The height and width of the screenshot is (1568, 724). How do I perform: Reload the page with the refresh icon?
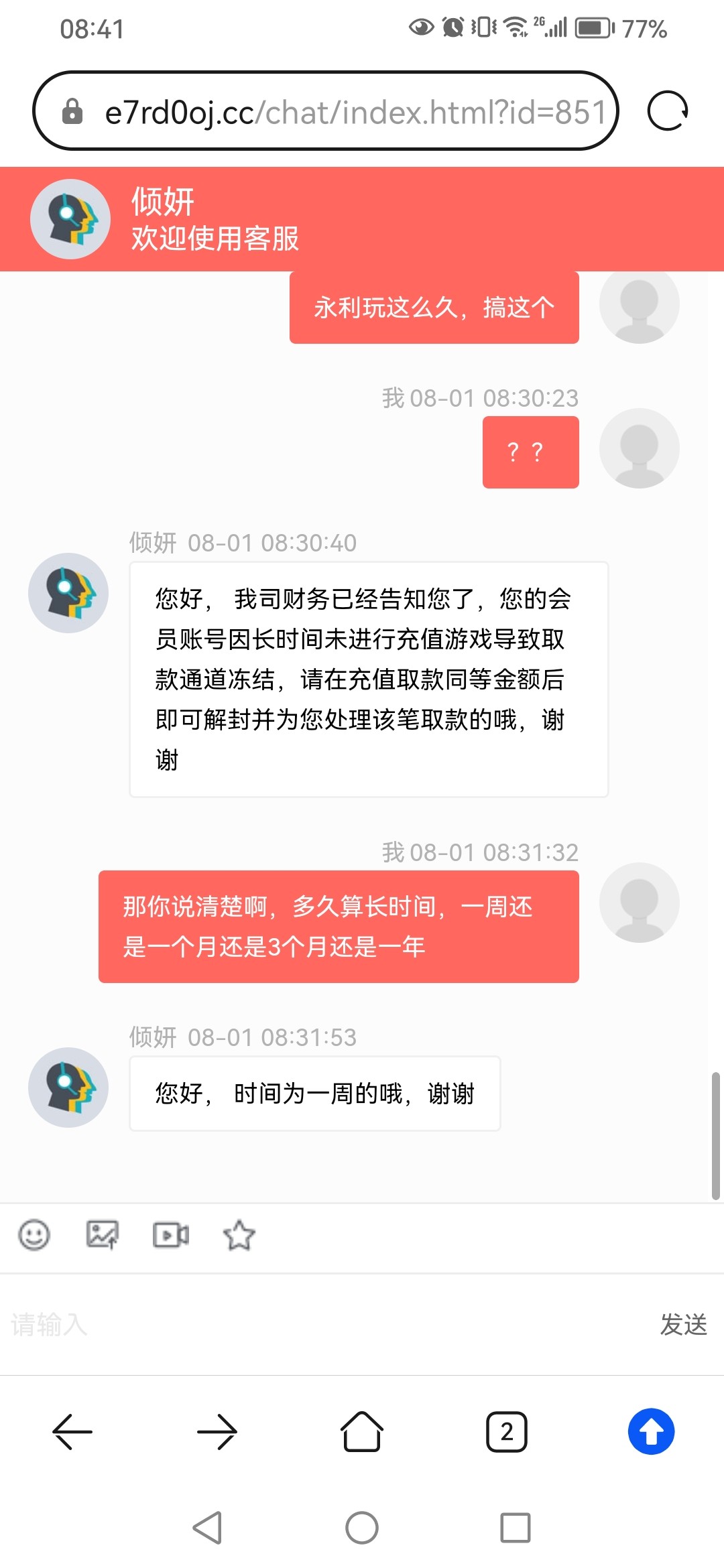click(x=667, y=111)
